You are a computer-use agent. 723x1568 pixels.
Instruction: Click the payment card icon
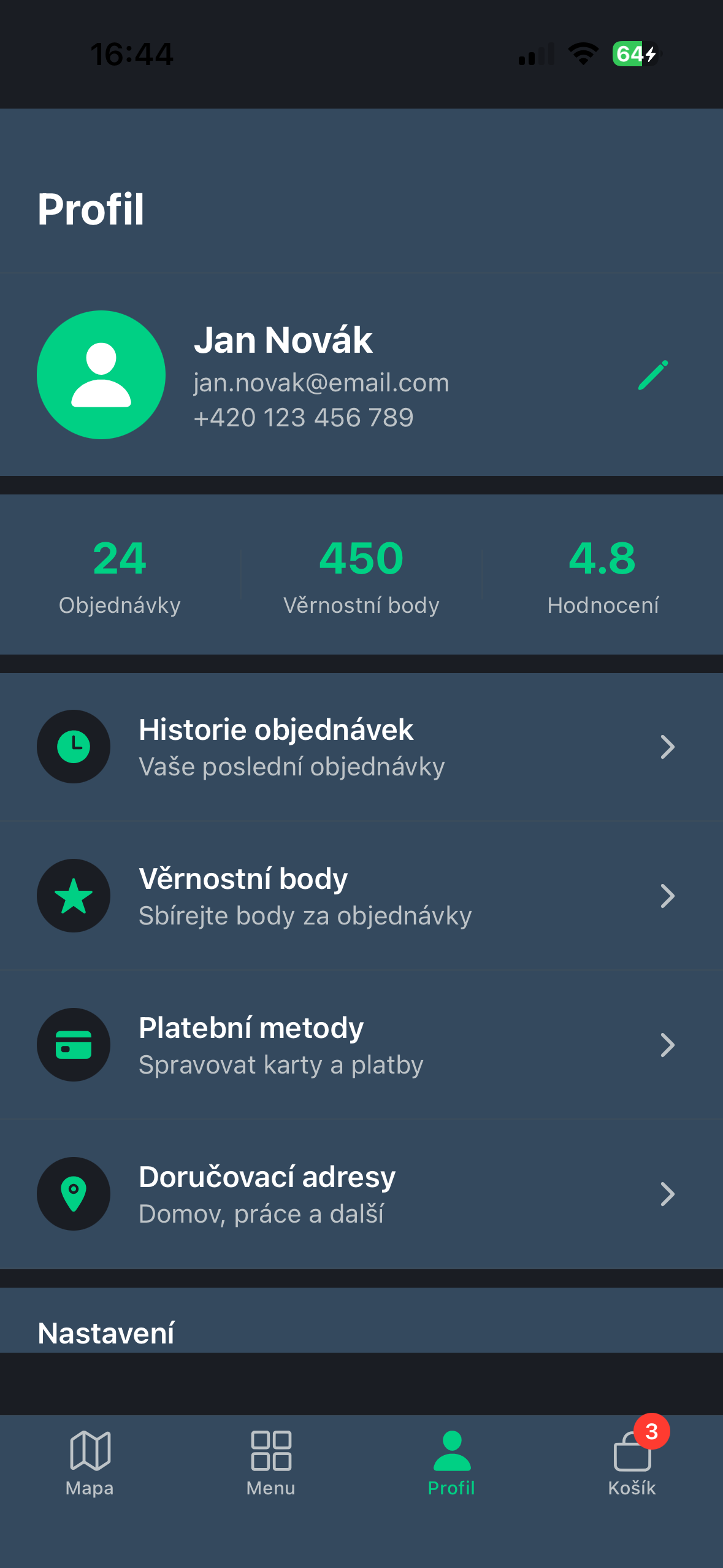pyautogui.click(x=73, y=1045)
